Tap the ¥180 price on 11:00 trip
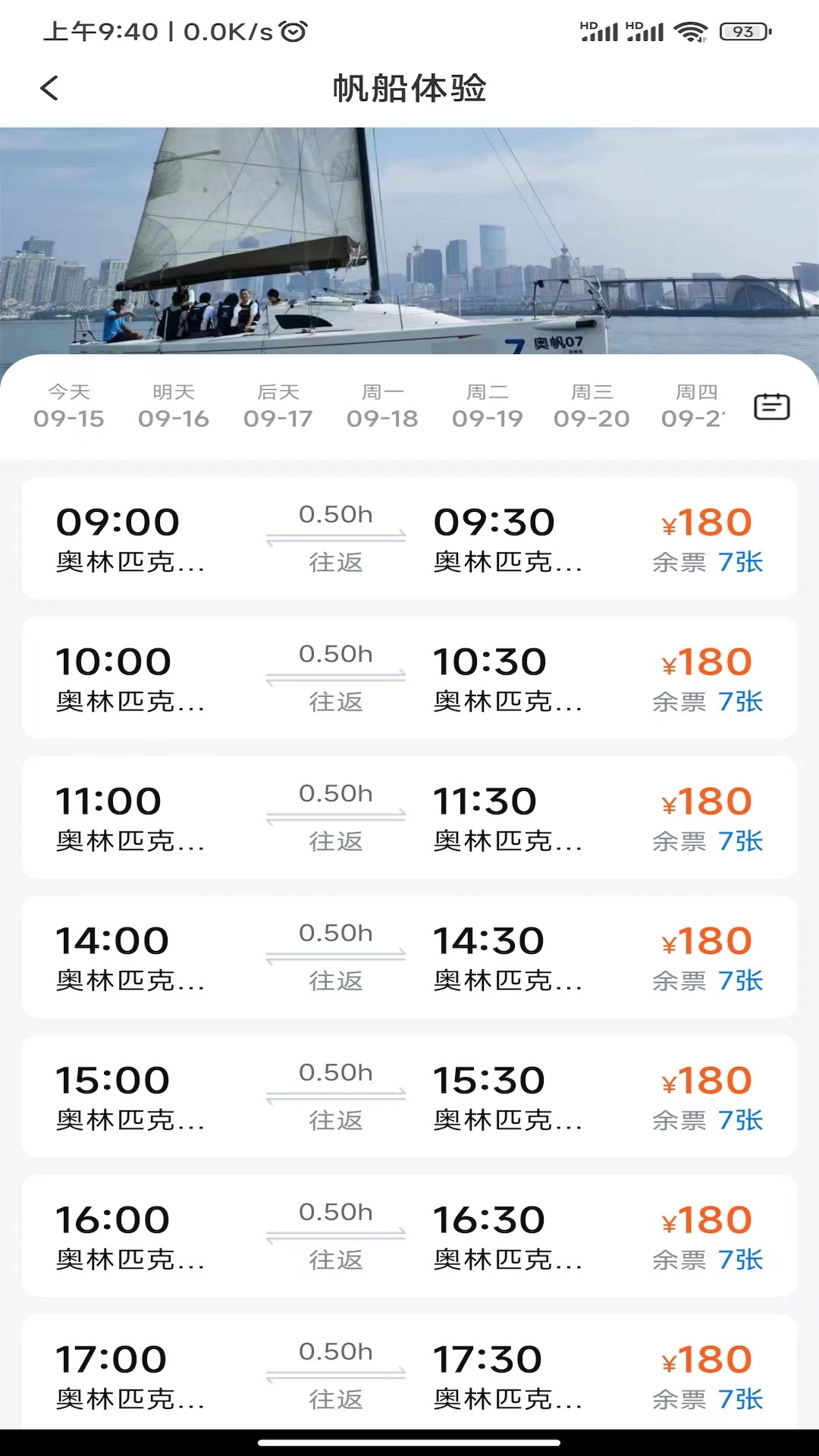The height and width of the screenshot is (1456, 819). click(707, 800)
